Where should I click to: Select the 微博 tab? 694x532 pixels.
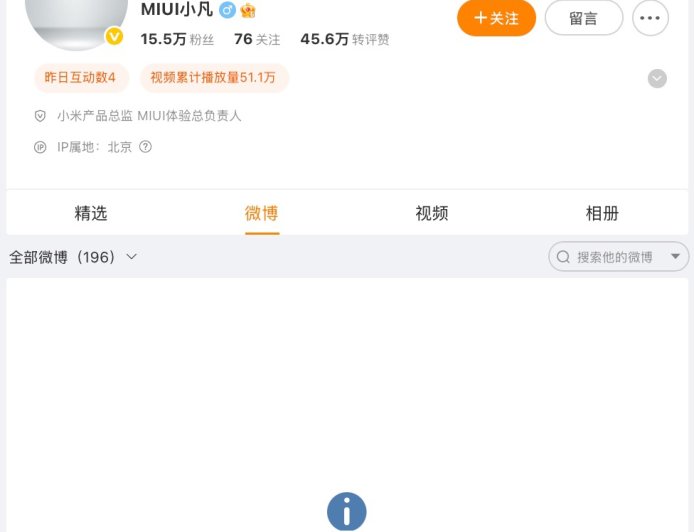(262, 213)
